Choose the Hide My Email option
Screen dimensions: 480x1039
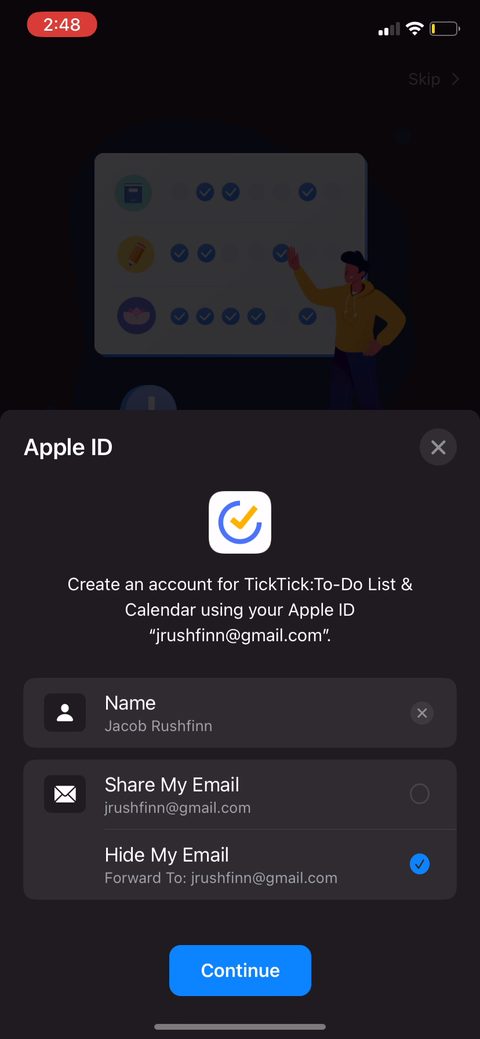[240, 865]
